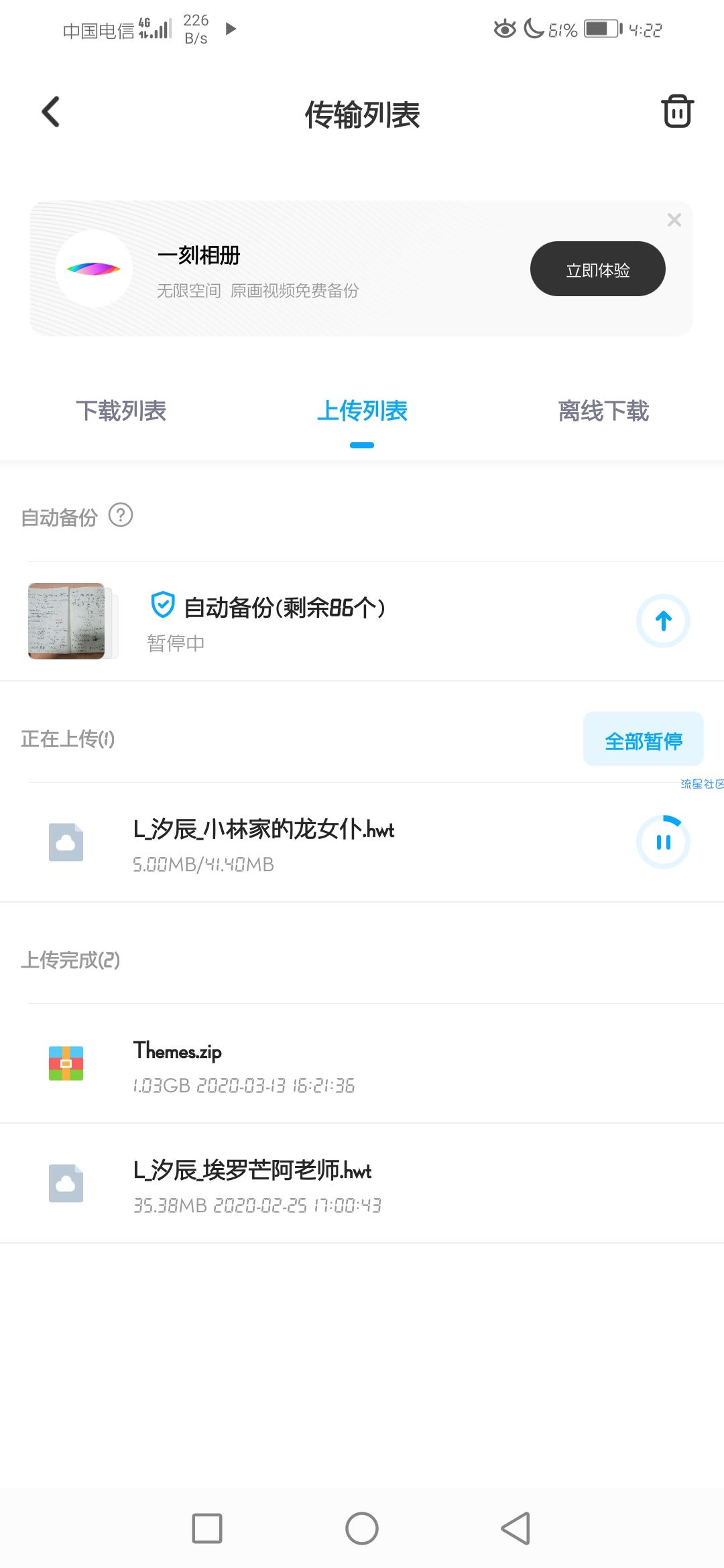Select the 上传列表 tab
Screen dimensions: 724x1568
tap(362, 411)
